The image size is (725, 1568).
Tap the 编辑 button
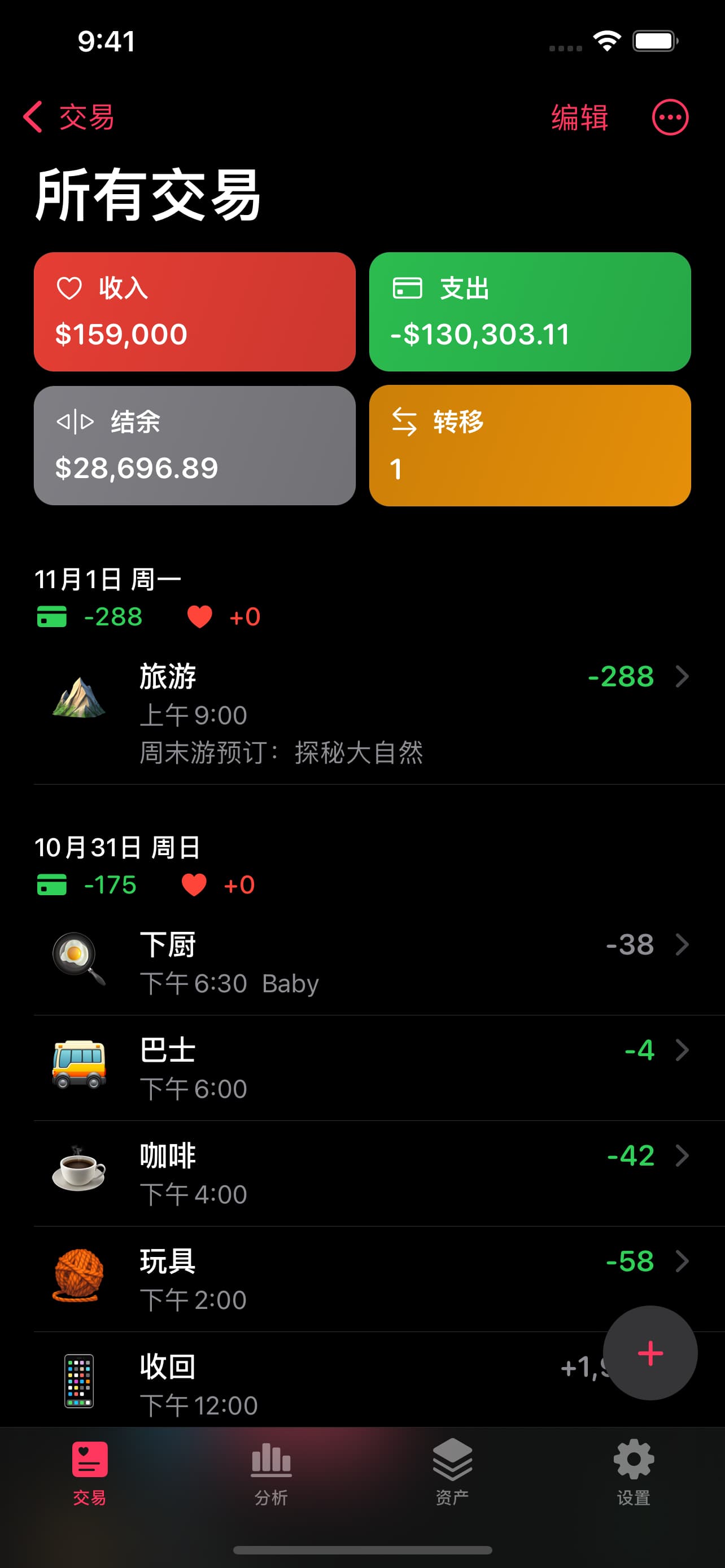point(579,117)
